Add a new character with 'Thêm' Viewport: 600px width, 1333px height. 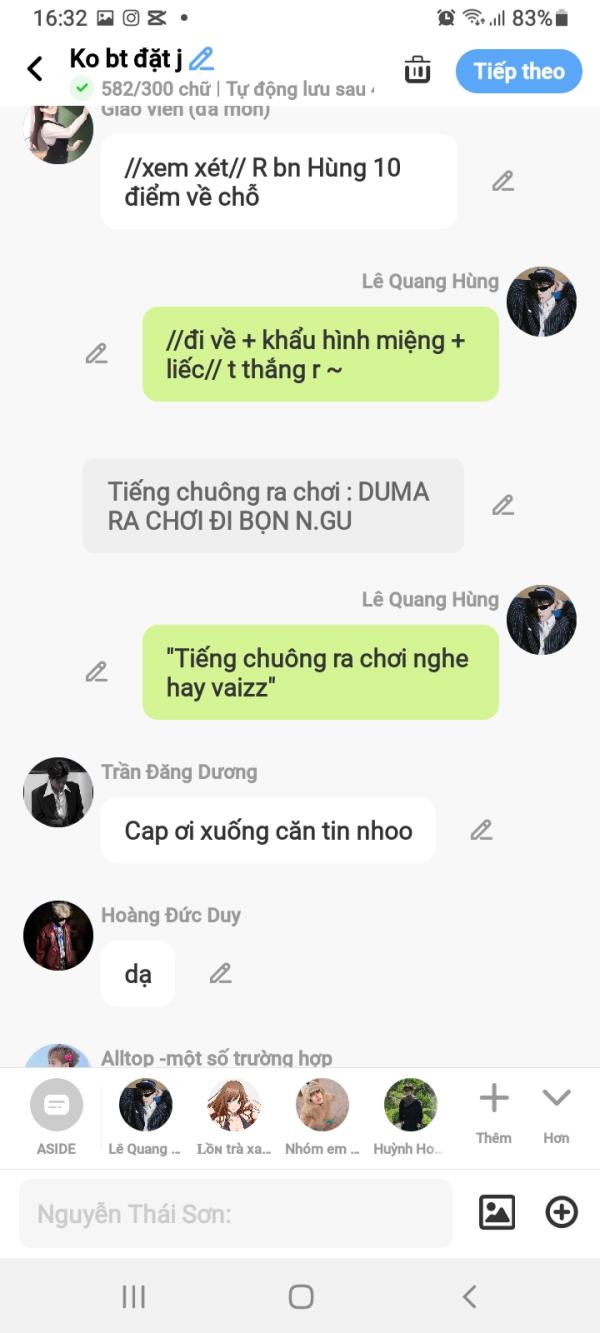tap(494, 1112)
